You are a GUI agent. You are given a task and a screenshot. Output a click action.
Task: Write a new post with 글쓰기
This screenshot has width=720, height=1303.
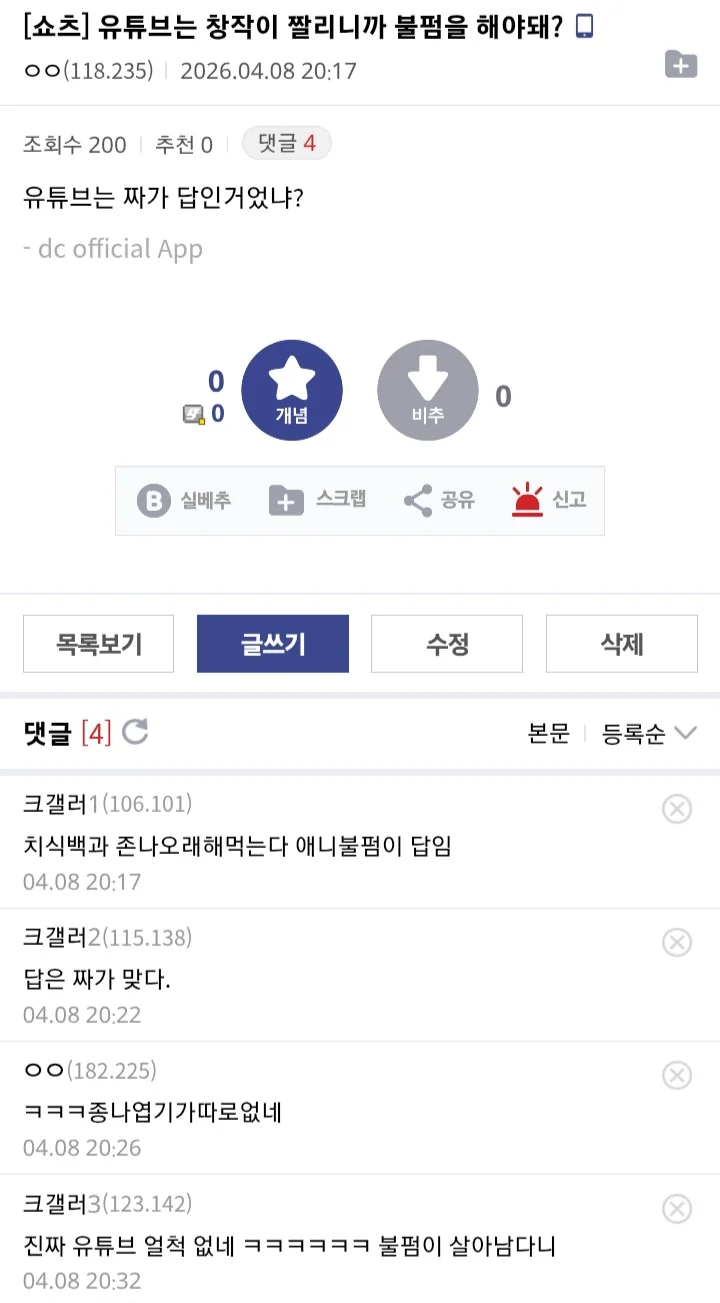tap(272, 644)
